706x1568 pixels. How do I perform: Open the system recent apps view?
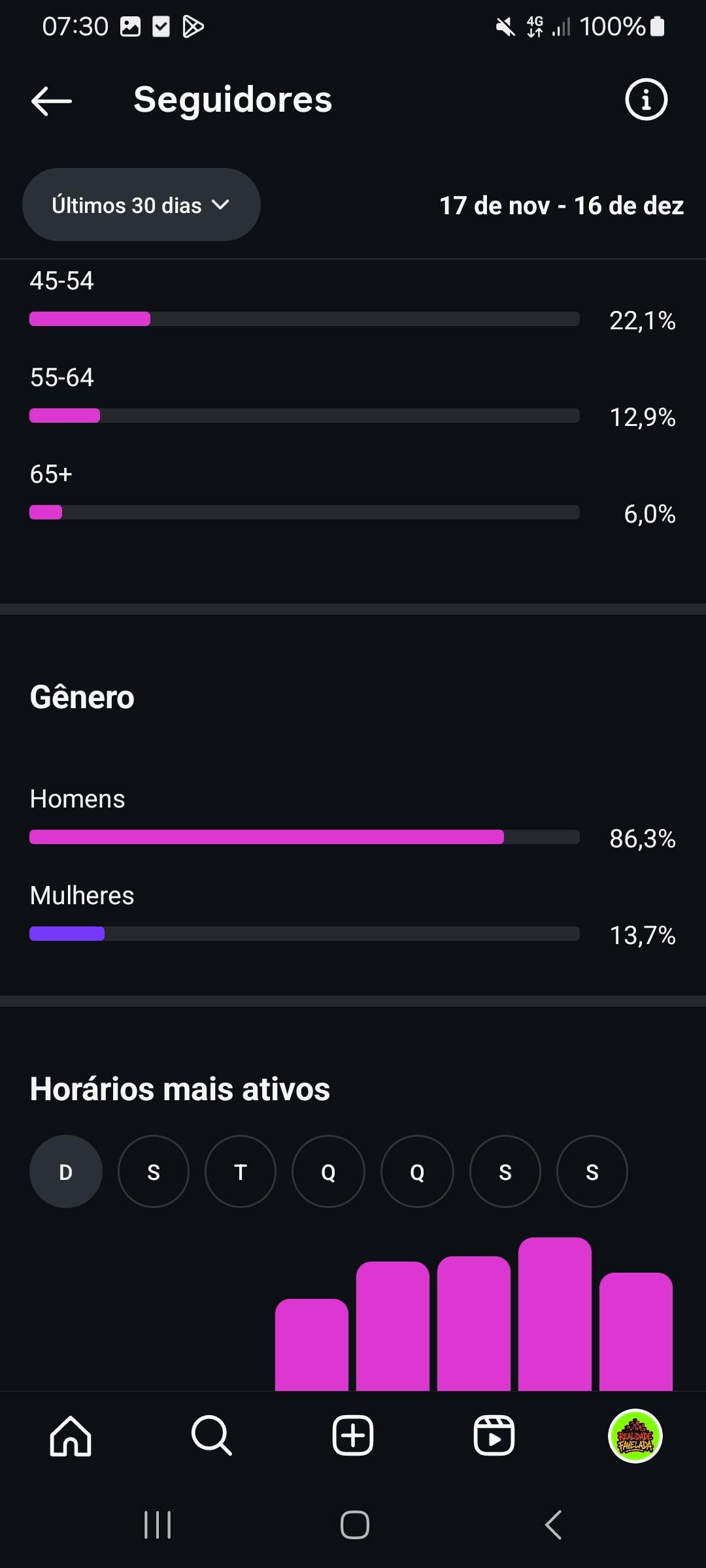[x=158, y=1525]
